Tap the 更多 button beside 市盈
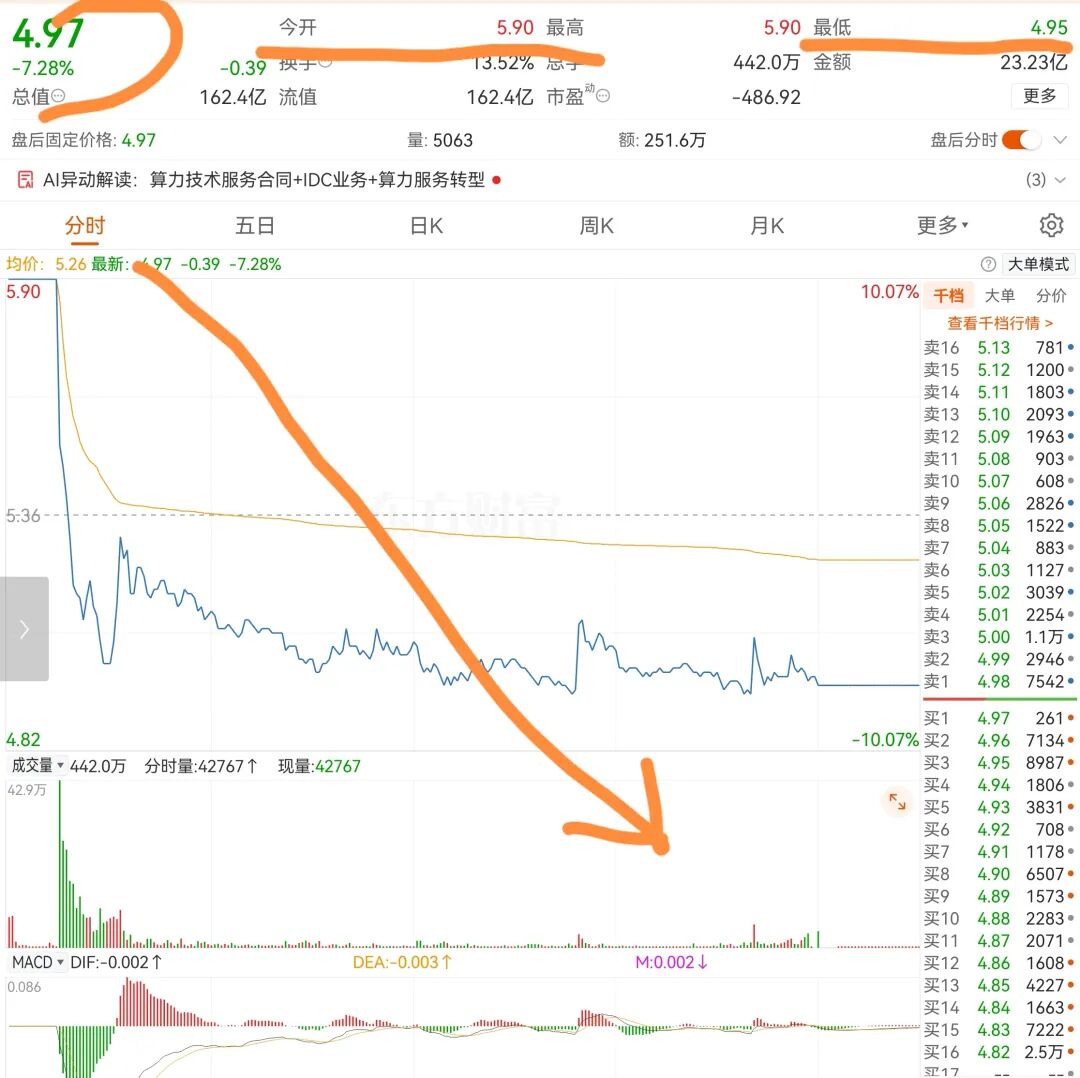 pos(1039,96)
